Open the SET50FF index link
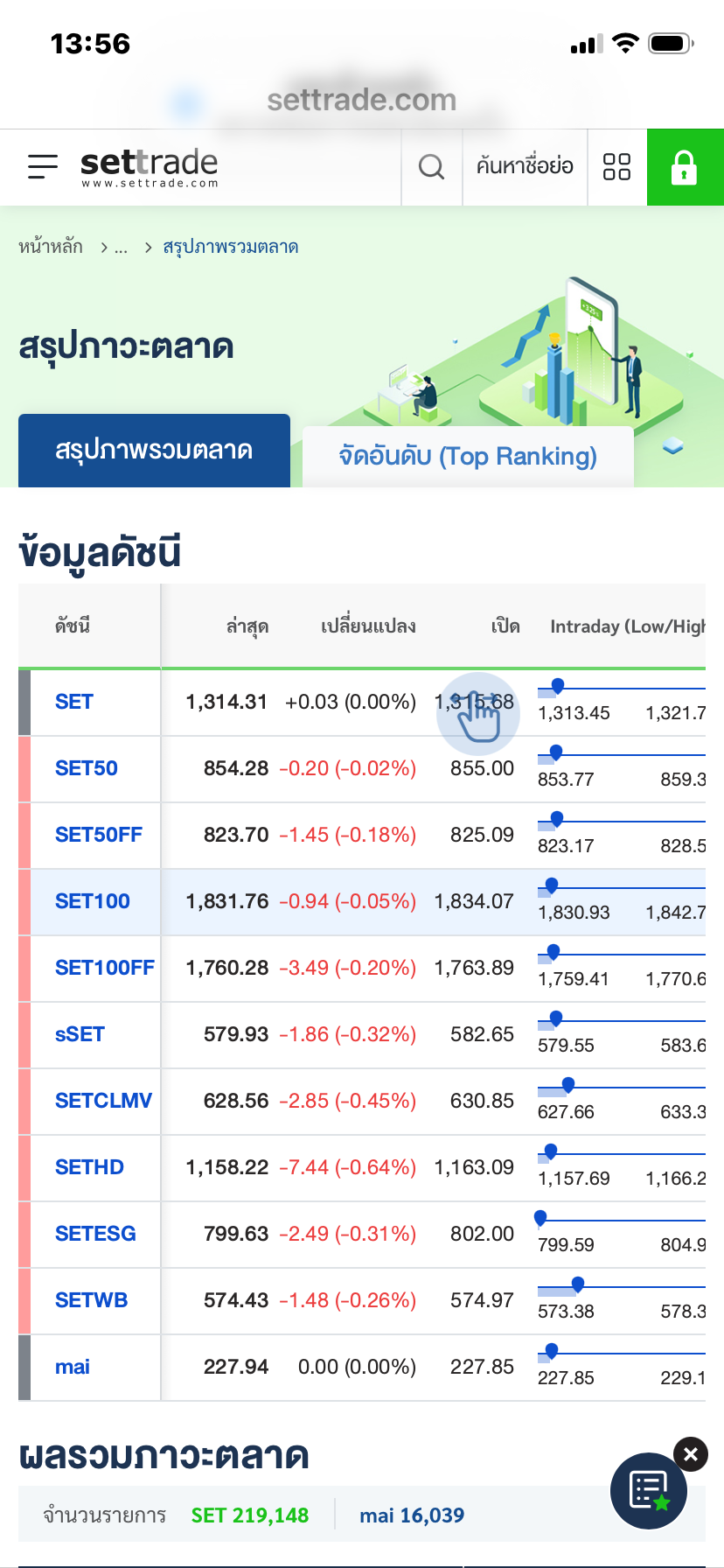 tap(98, 835)
